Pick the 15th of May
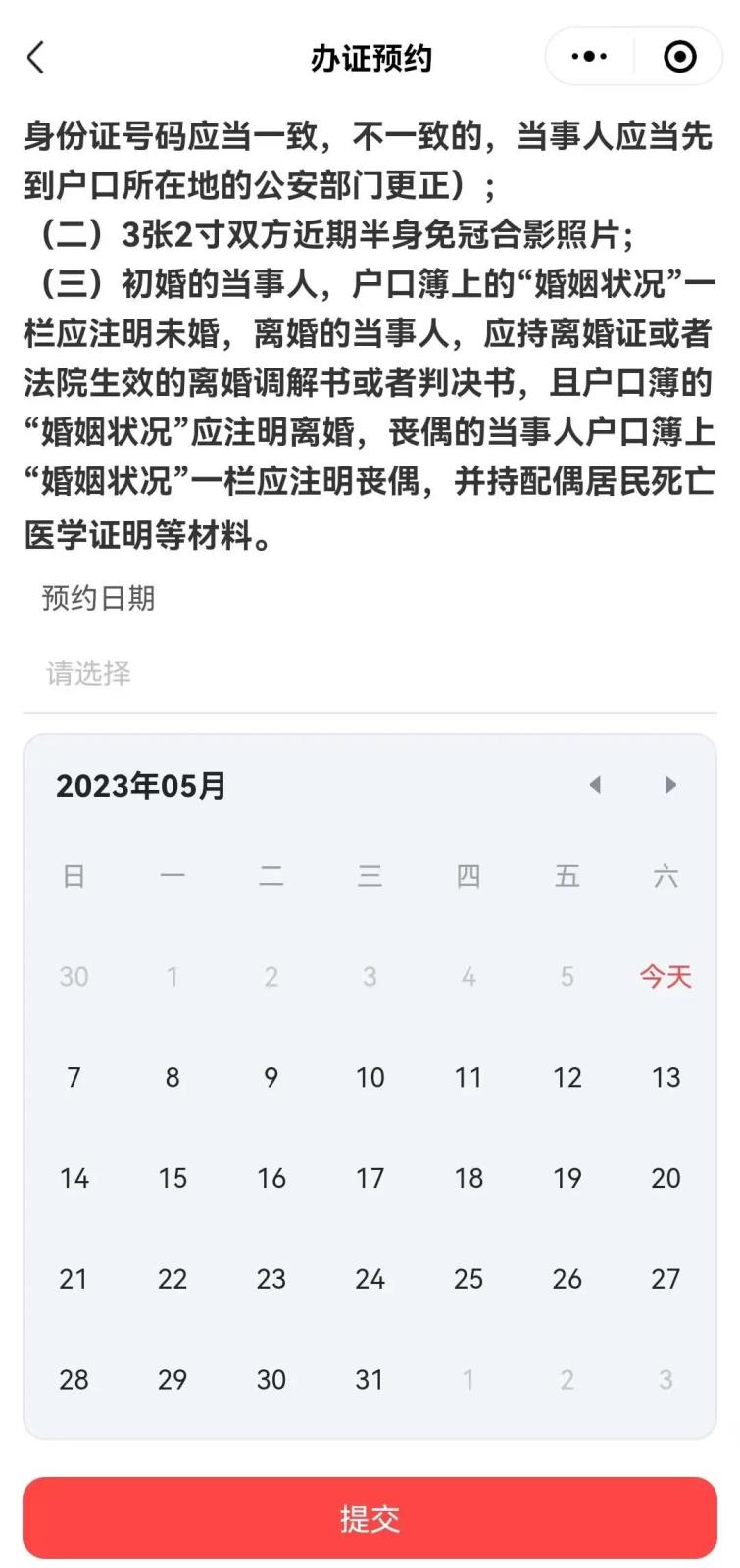The width and height of the screenshot is (740, 1568). tap(173, 1178)
